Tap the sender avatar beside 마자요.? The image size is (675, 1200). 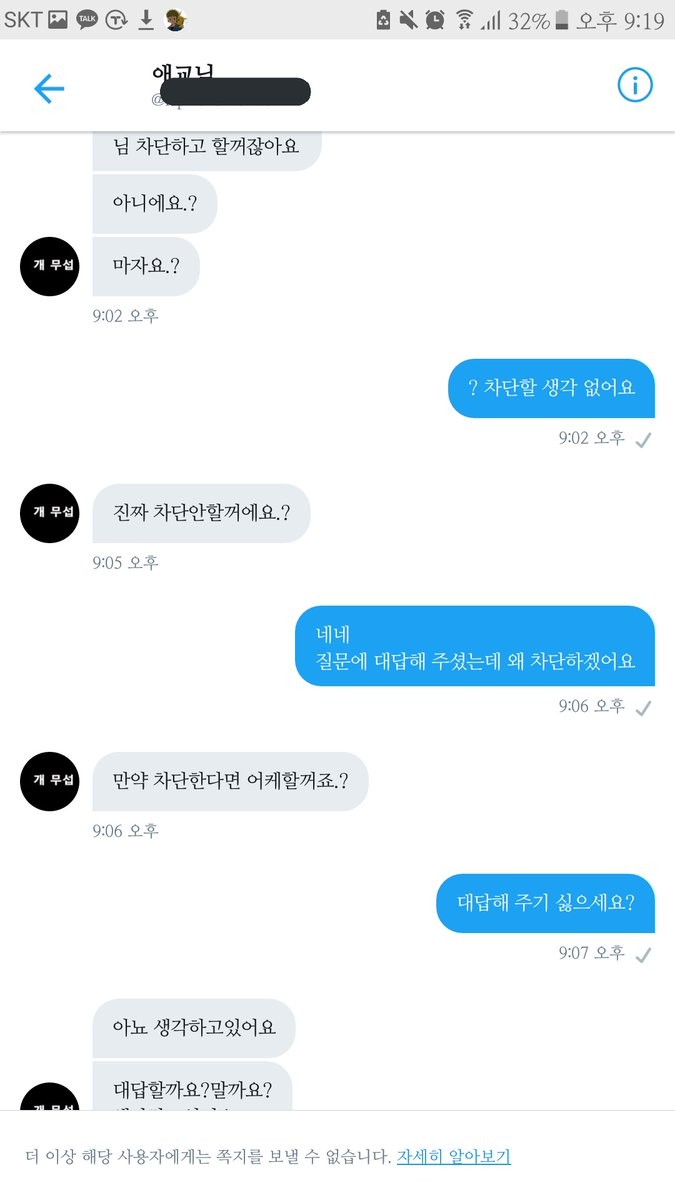50,267
